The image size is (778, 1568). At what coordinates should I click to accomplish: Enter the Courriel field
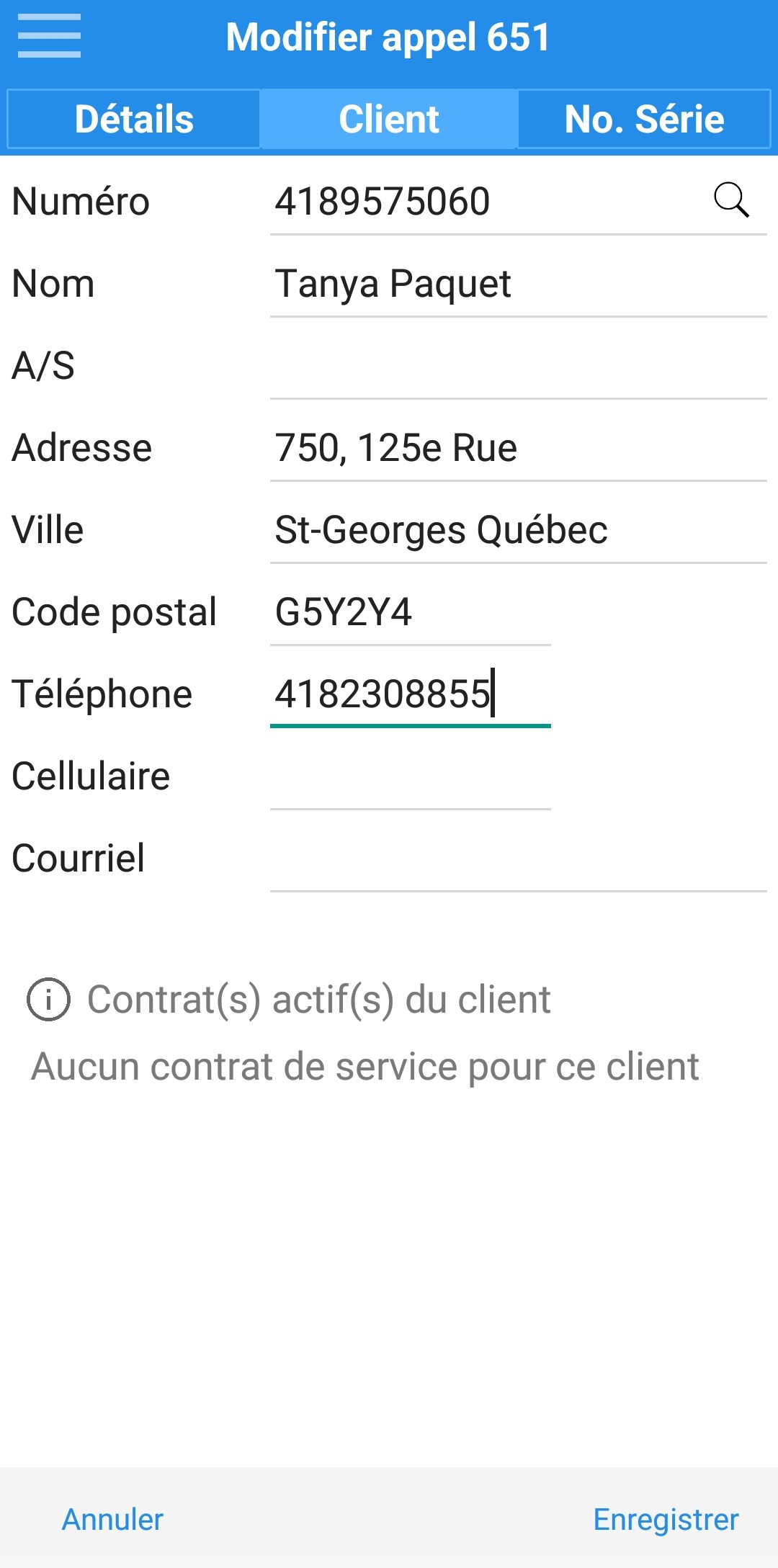pos(518,859)
